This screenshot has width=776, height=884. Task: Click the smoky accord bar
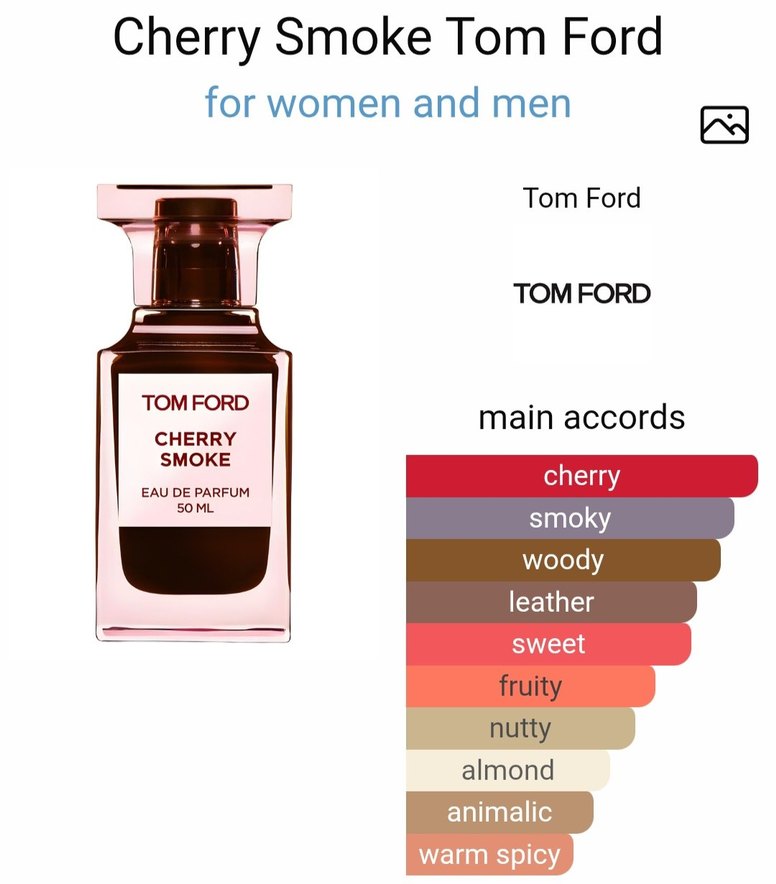570,518
